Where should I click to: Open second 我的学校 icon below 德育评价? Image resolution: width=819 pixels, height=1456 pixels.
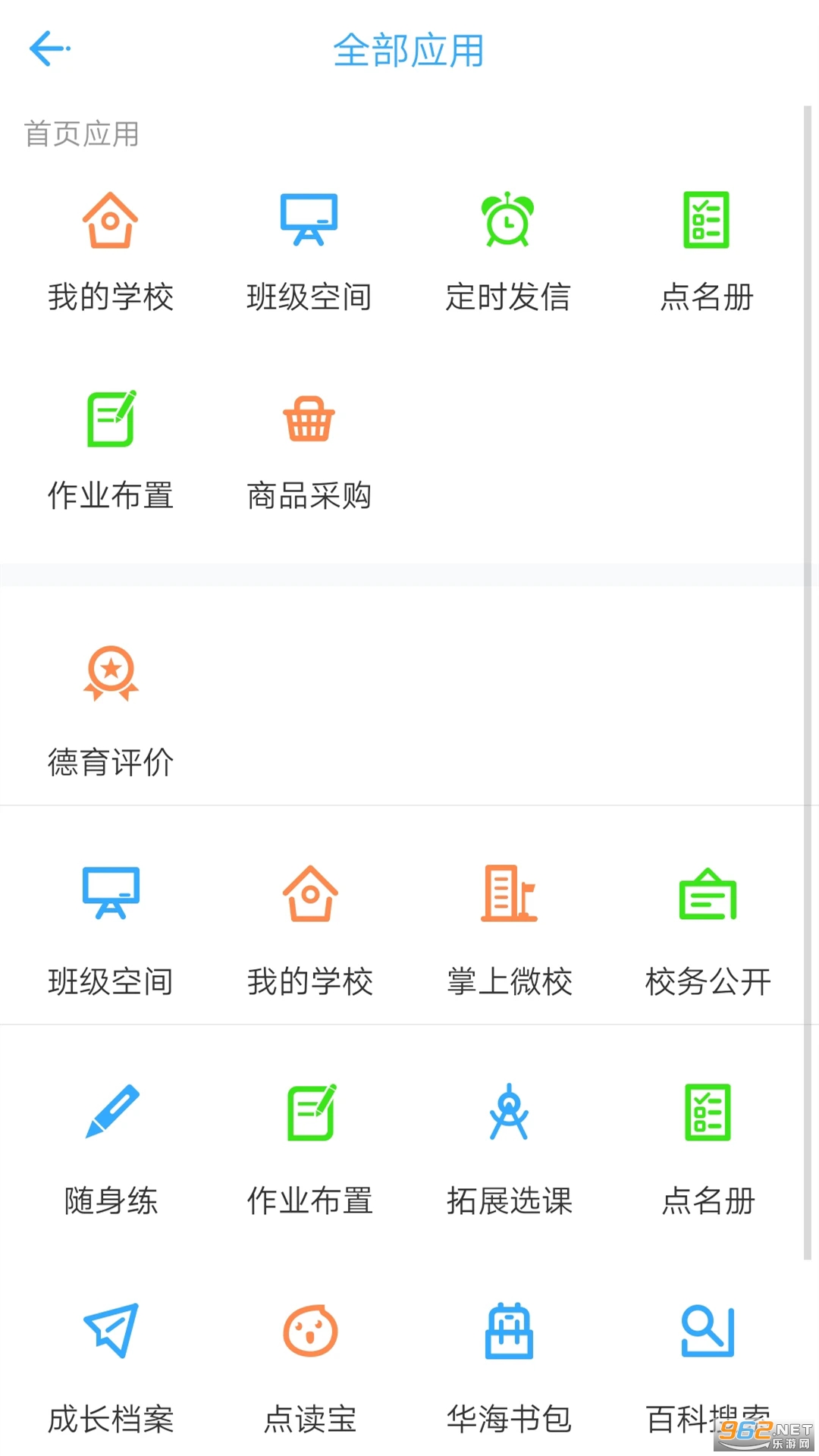309,929
